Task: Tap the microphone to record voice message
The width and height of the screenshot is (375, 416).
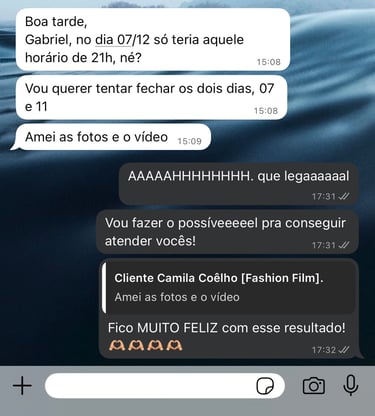Action: point(351,385)
